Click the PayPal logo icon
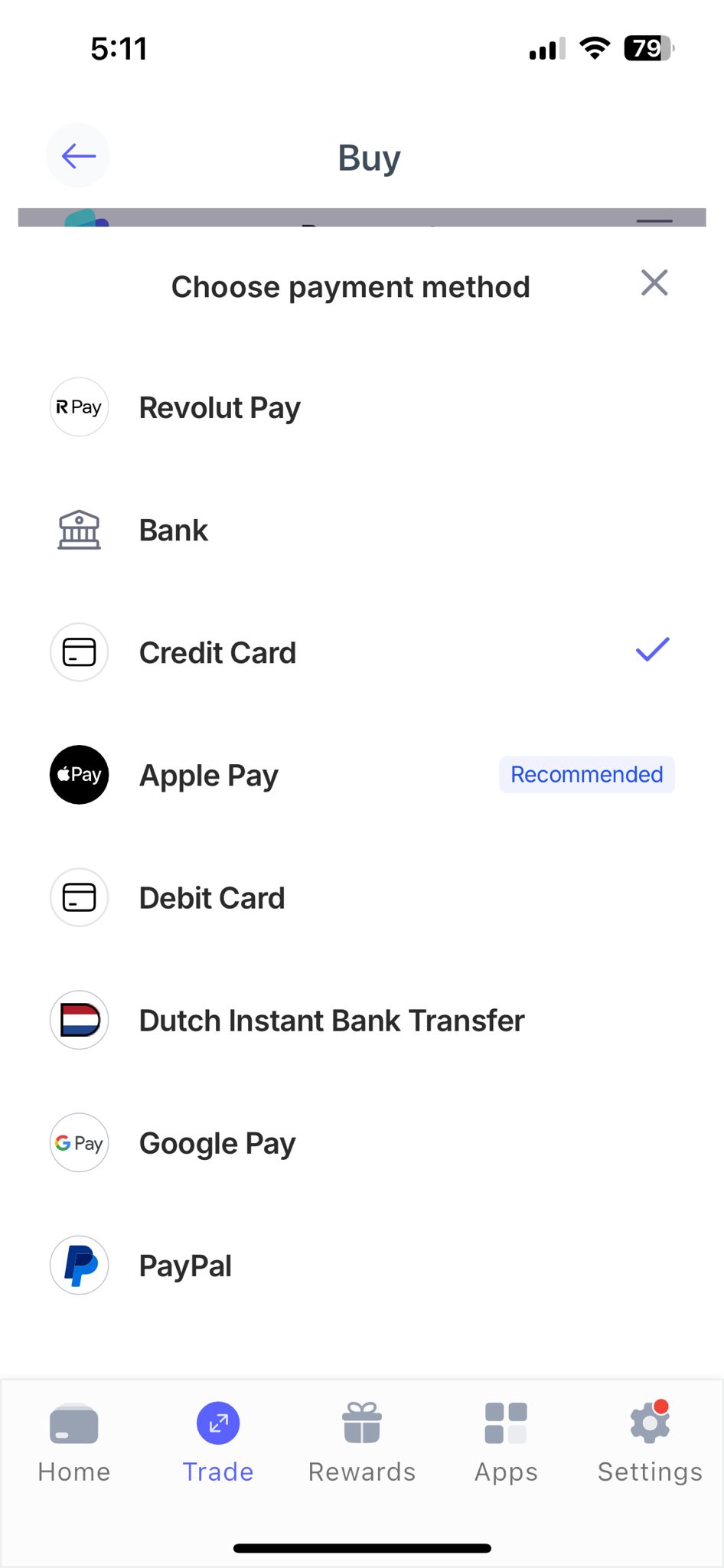724x1568 pixels. pyautogui.click(x=79, y=1265)
